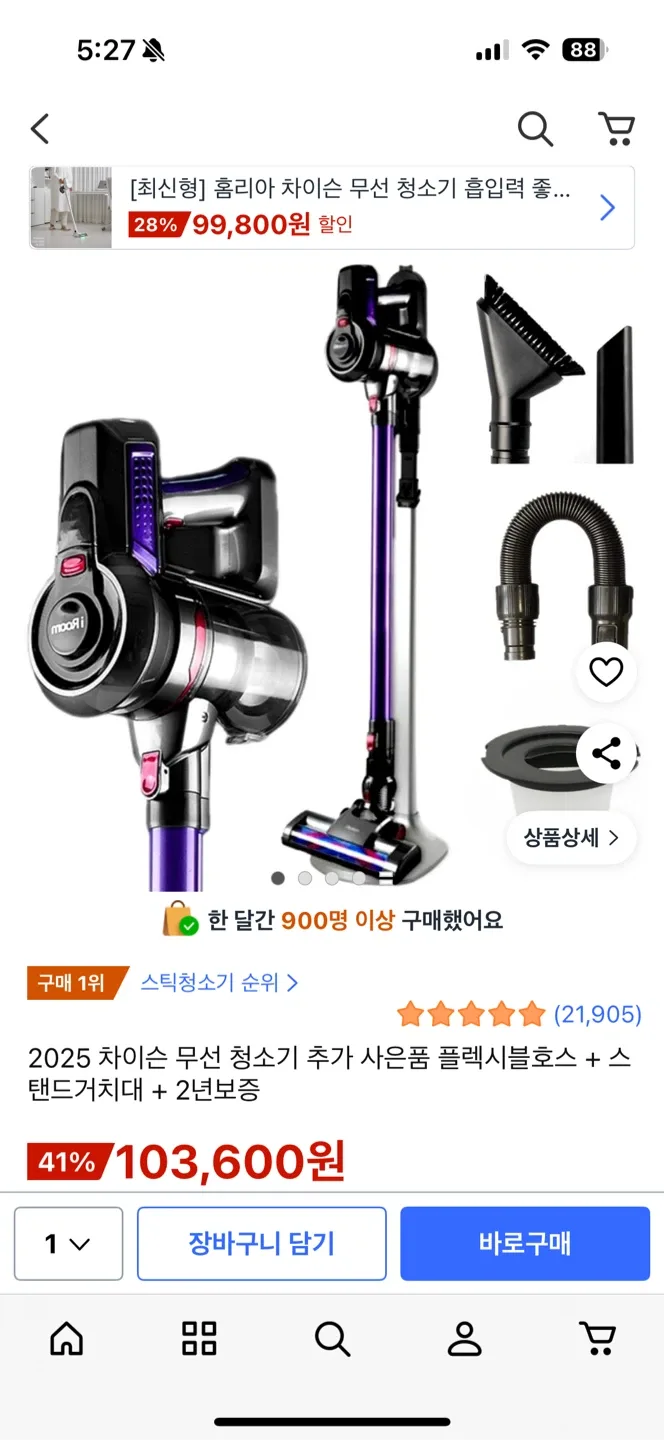The height and width of the screenshot is (1440, 664).
Task: Open 상품상세 product details
Action: pyautogui.click(x=571, y=838)
